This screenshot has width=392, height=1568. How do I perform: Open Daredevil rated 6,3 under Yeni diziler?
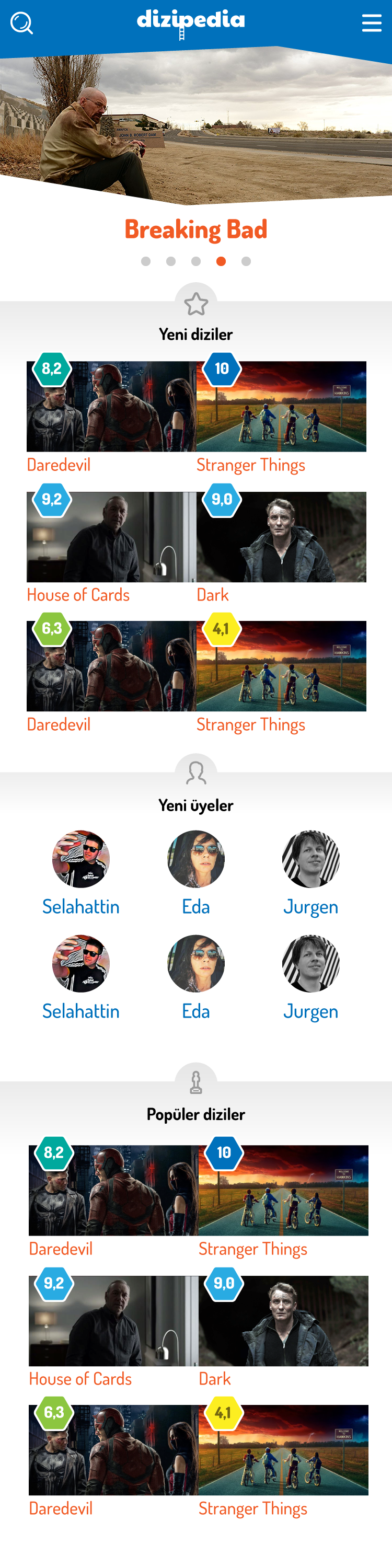point(111,666)
